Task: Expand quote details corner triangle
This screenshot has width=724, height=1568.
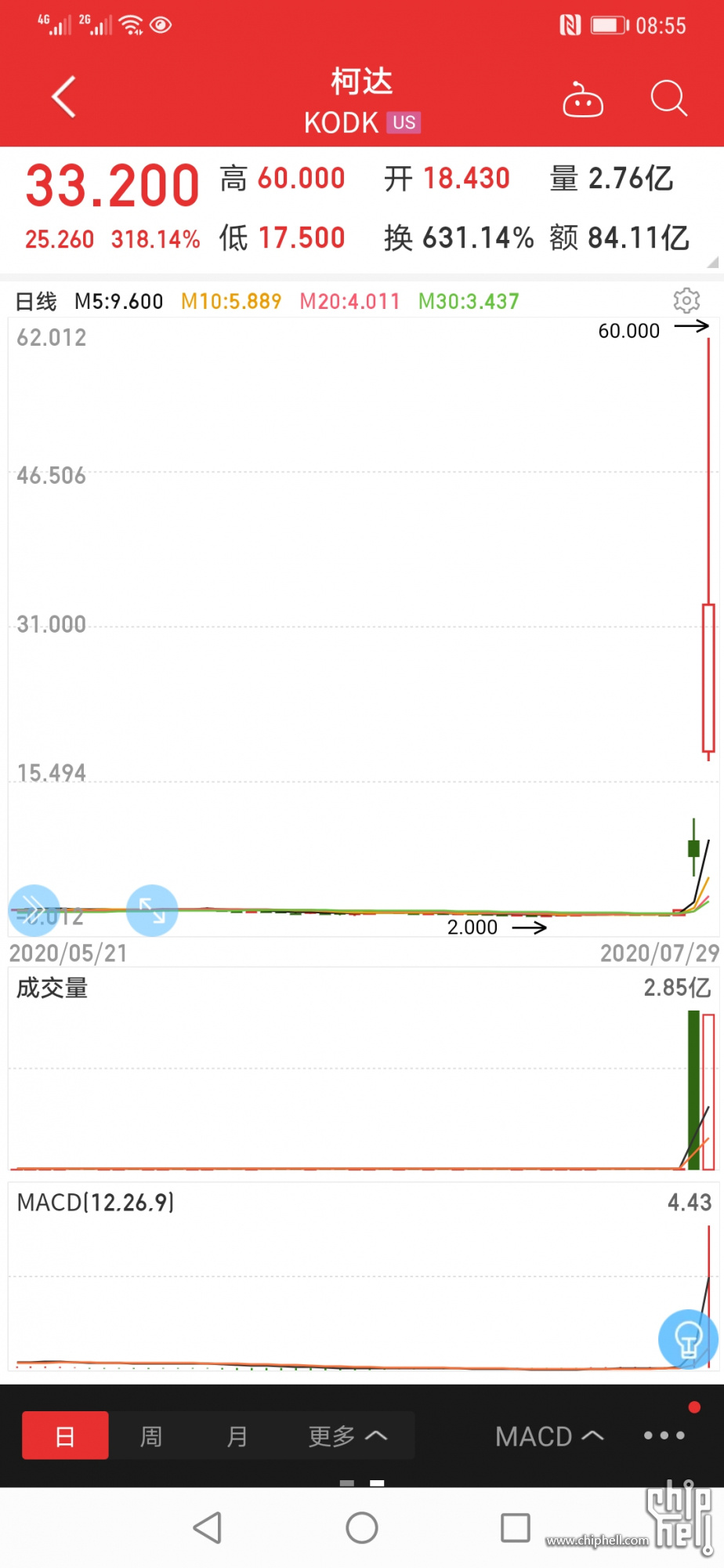Action: 712,262
